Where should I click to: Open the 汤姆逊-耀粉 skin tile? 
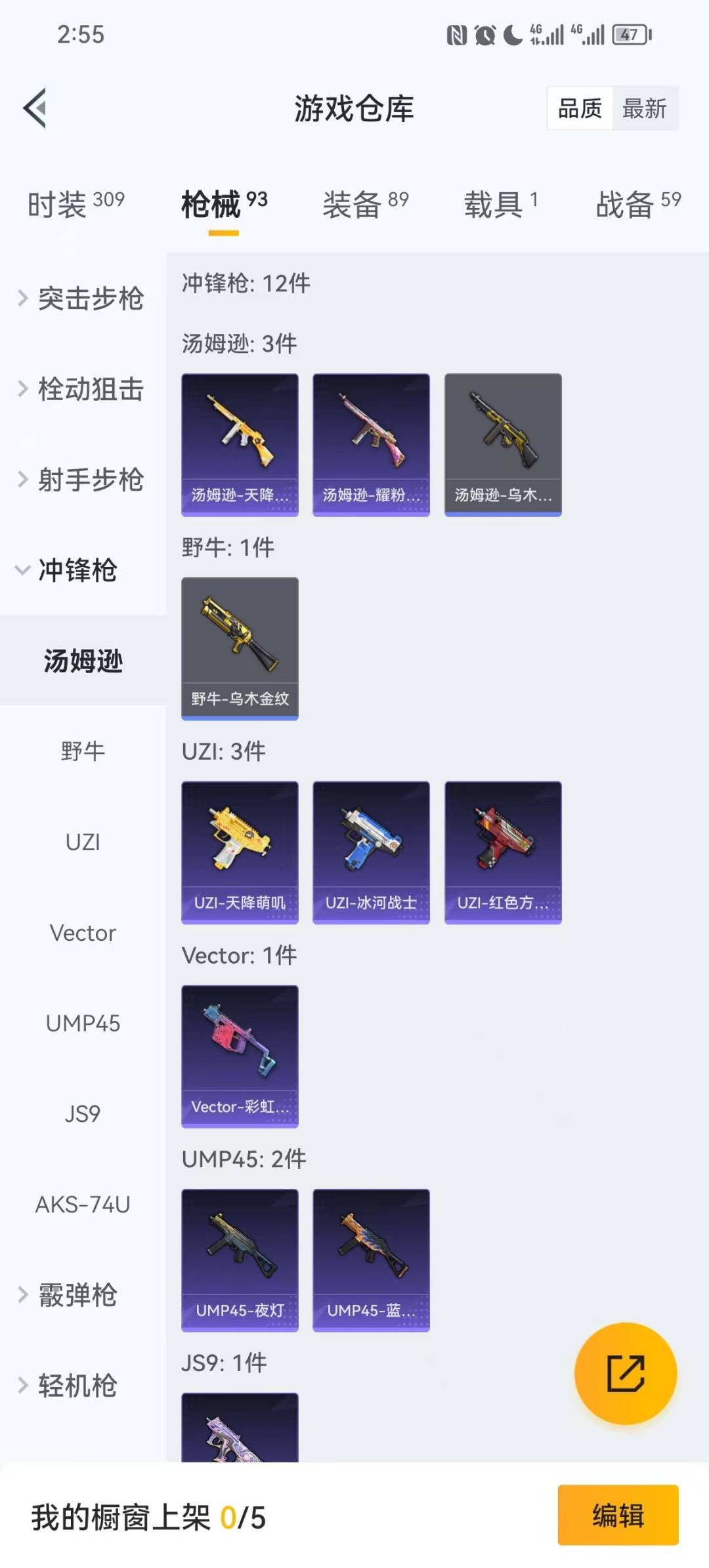[x=371, y=445]
